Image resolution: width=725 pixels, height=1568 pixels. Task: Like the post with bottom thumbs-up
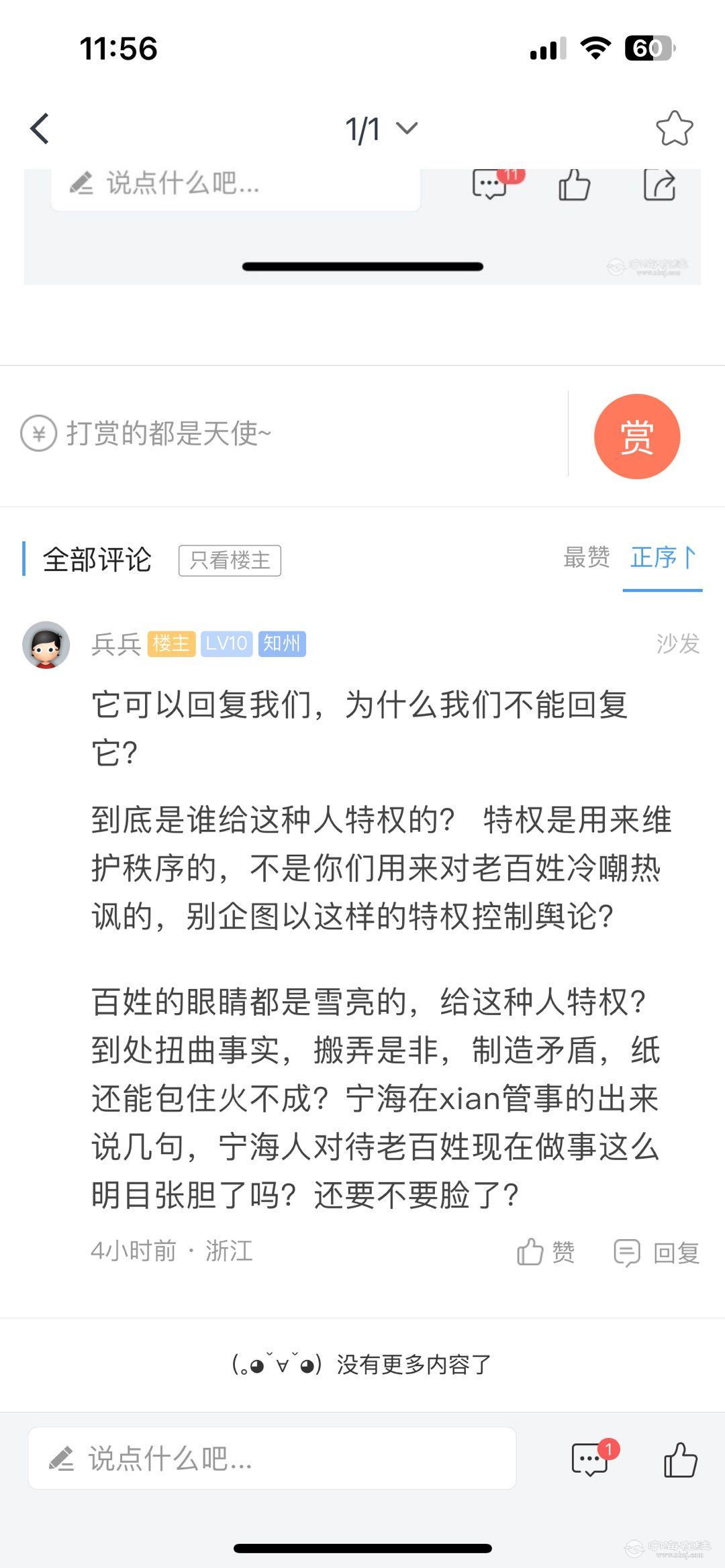click(680, 1460)
